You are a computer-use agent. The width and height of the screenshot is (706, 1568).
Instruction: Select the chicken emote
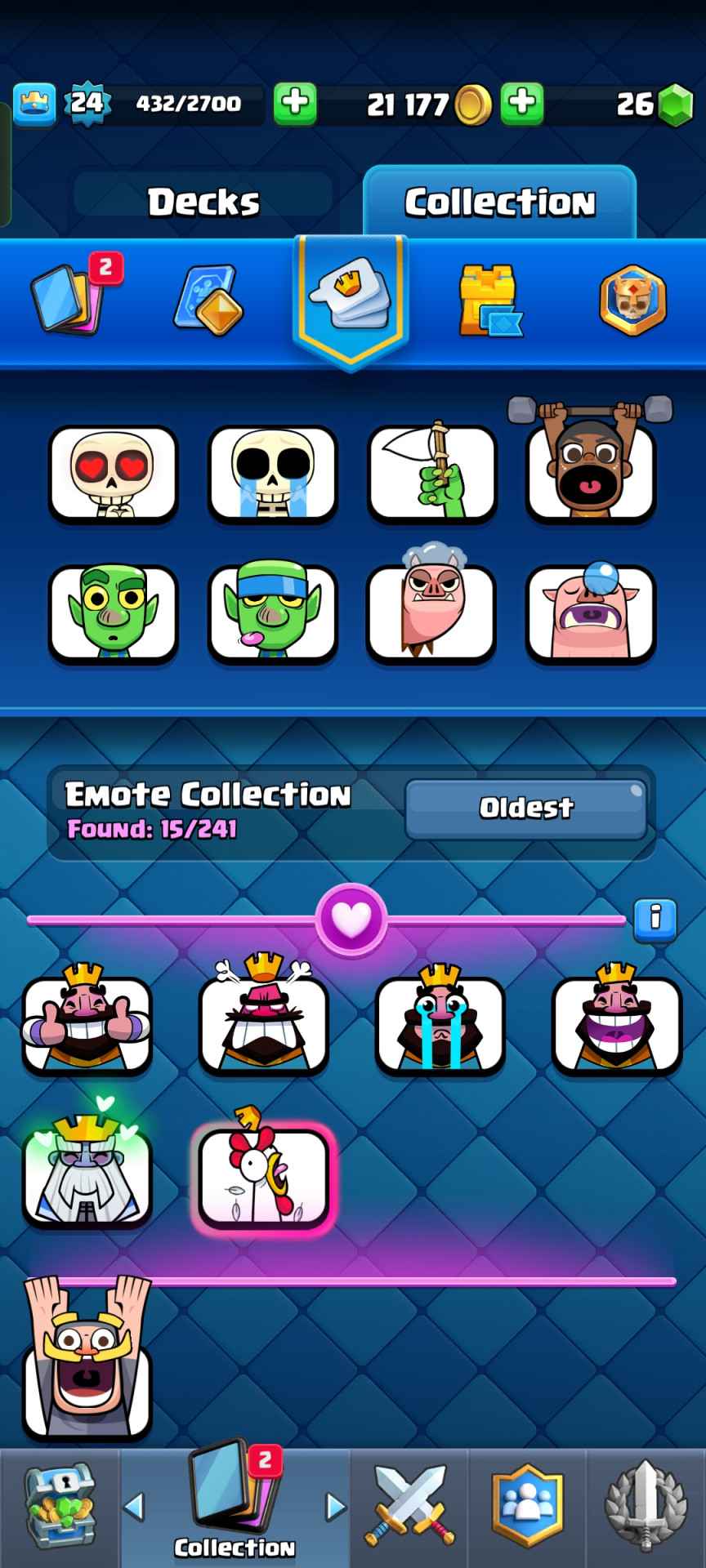[263, 1176]
